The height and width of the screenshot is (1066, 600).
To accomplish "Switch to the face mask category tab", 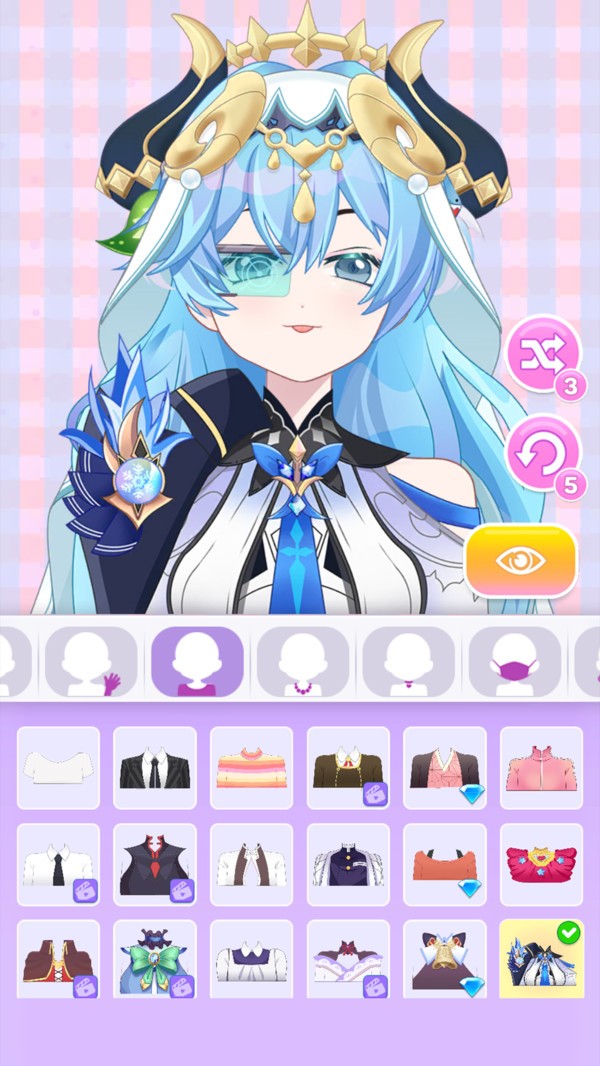I will tap(515, 661).
